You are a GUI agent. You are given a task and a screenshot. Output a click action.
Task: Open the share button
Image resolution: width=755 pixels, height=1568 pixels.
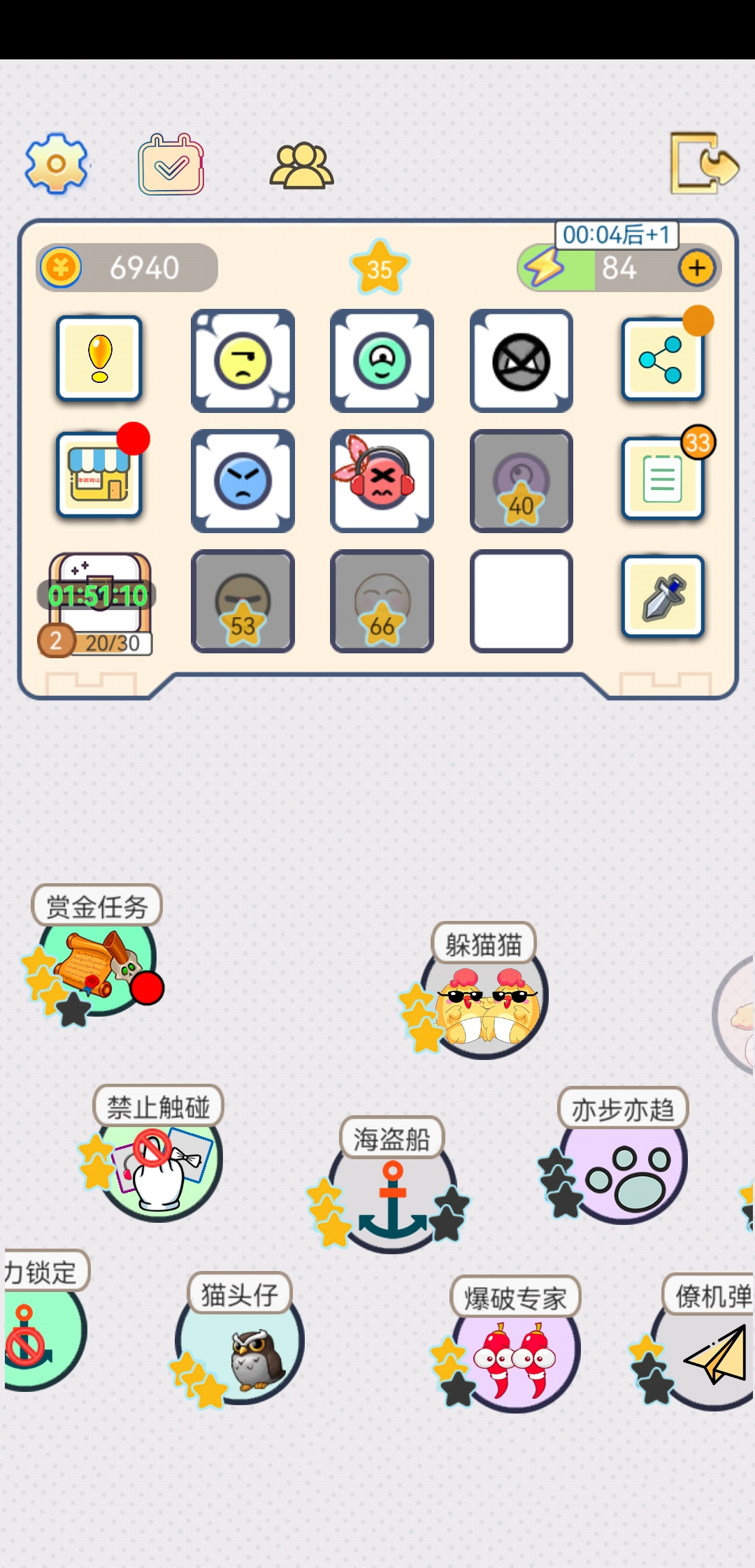(661, 360)
